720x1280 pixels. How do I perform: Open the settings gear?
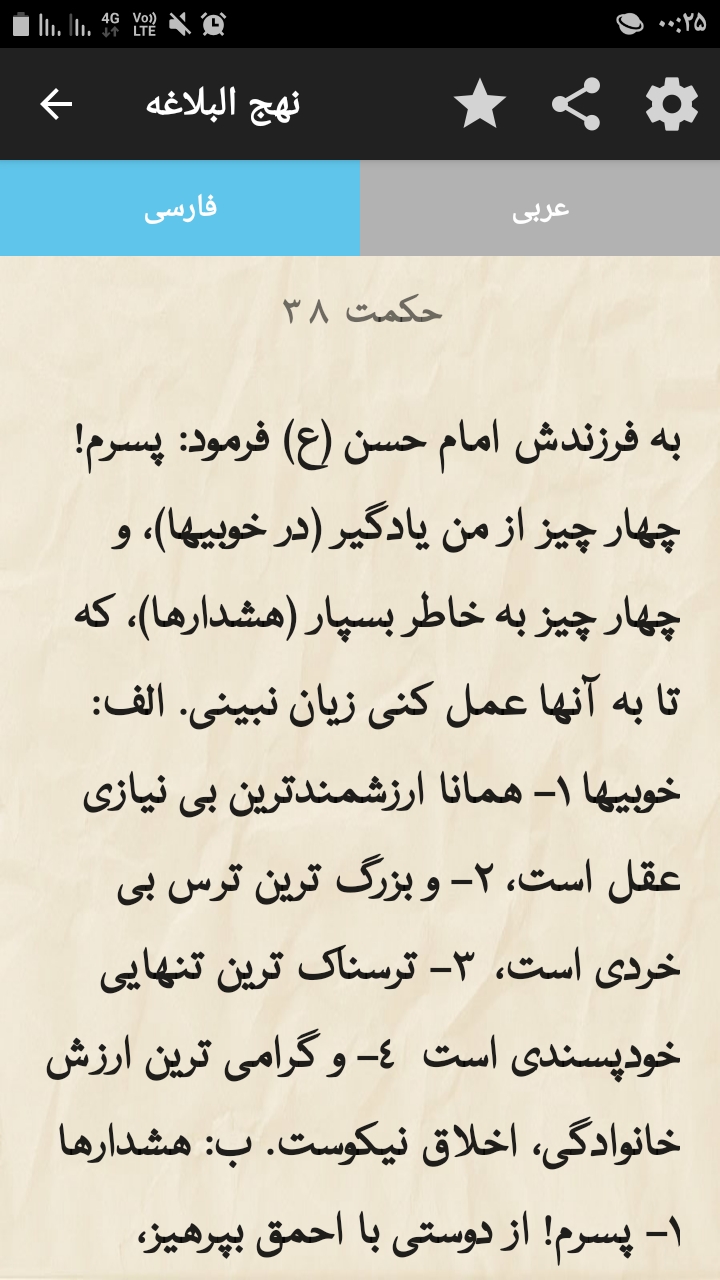(x=671, y=104)
